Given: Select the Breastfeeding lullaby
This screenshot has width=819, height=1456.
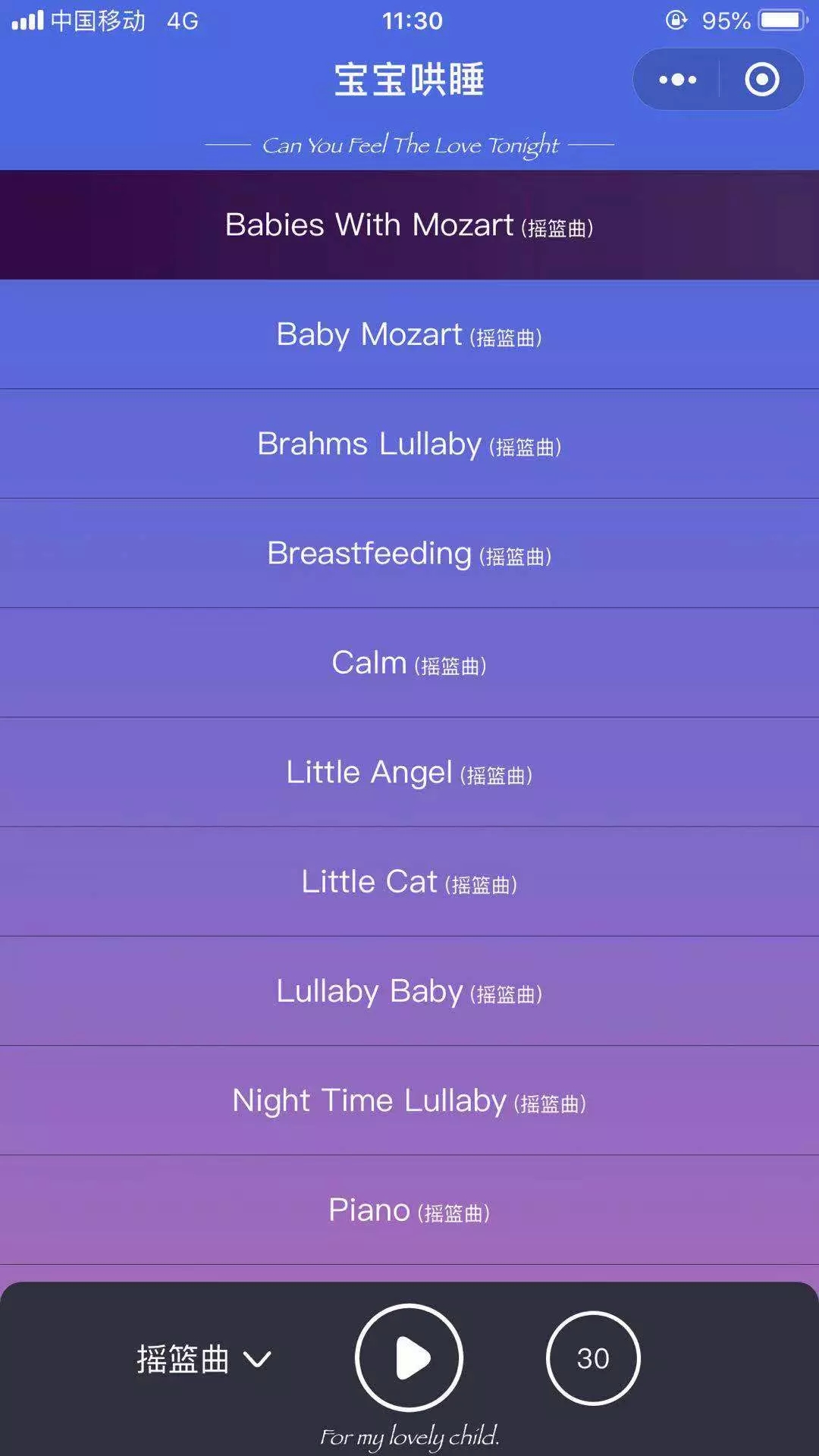Looking at the screenshot, I should pyautogui.click(x=409, y=553).
